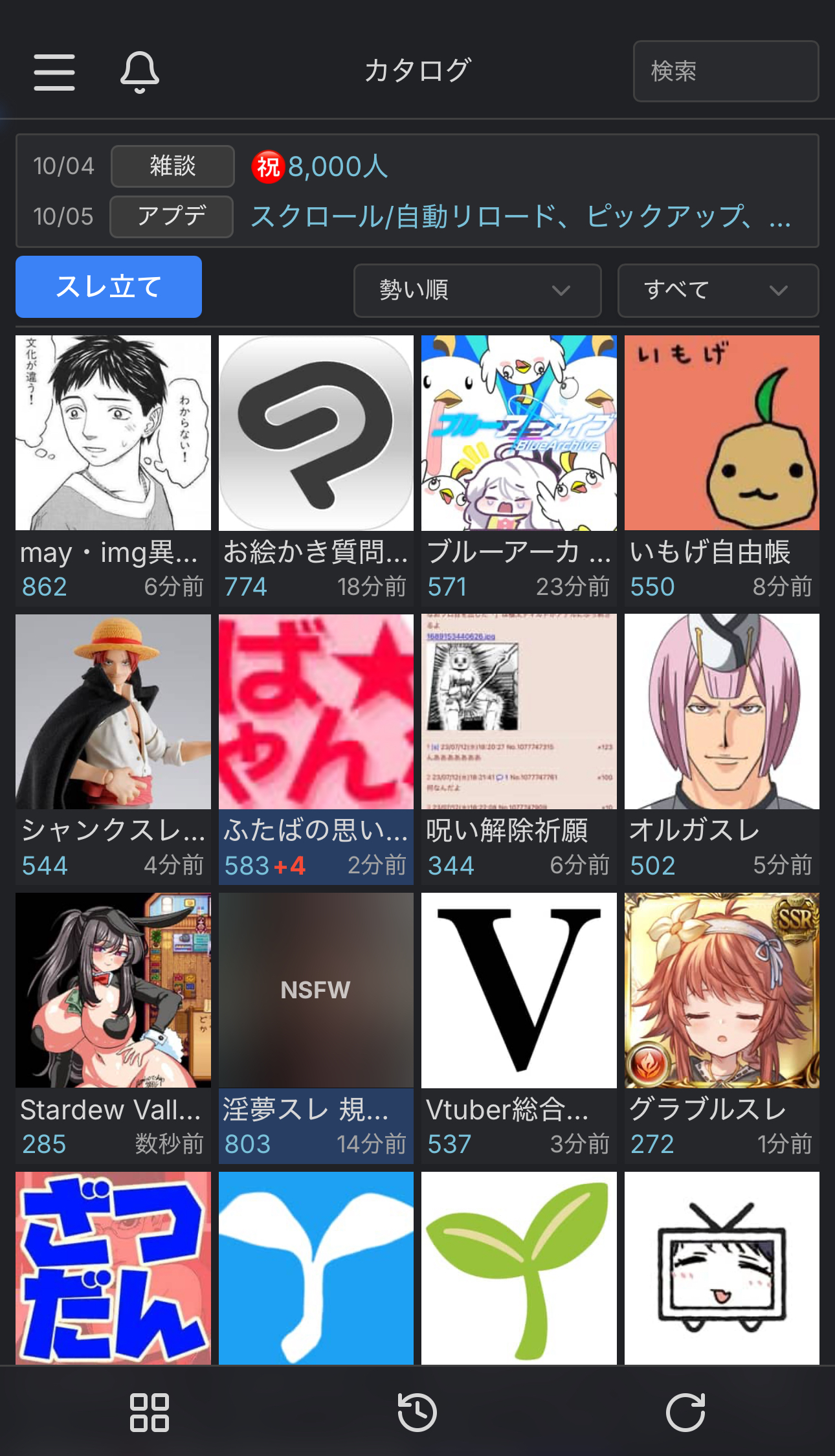Open the ブルーアーカ thread
835x1456 pixels.
(518, 468)
